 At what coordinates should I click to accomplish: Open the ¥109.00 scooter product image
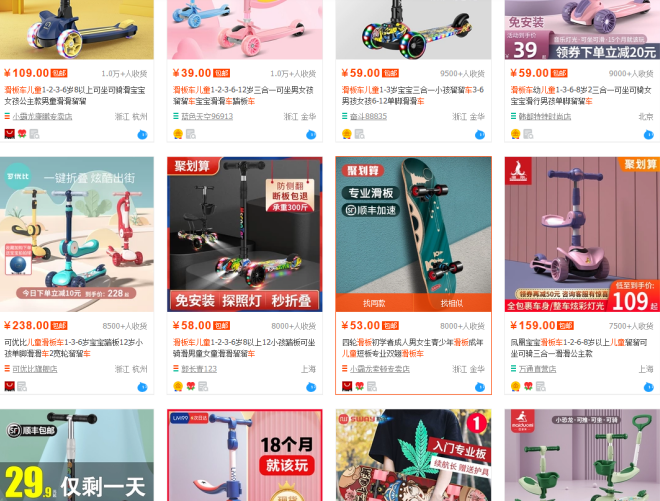77,29
